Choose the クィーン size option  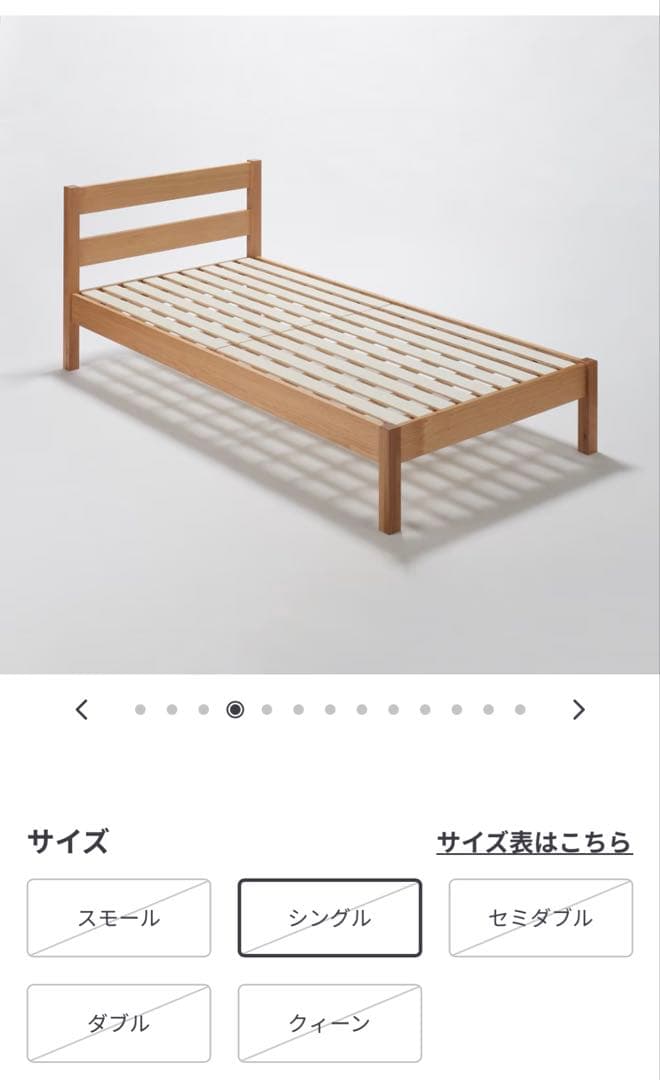pos(329,1023)
